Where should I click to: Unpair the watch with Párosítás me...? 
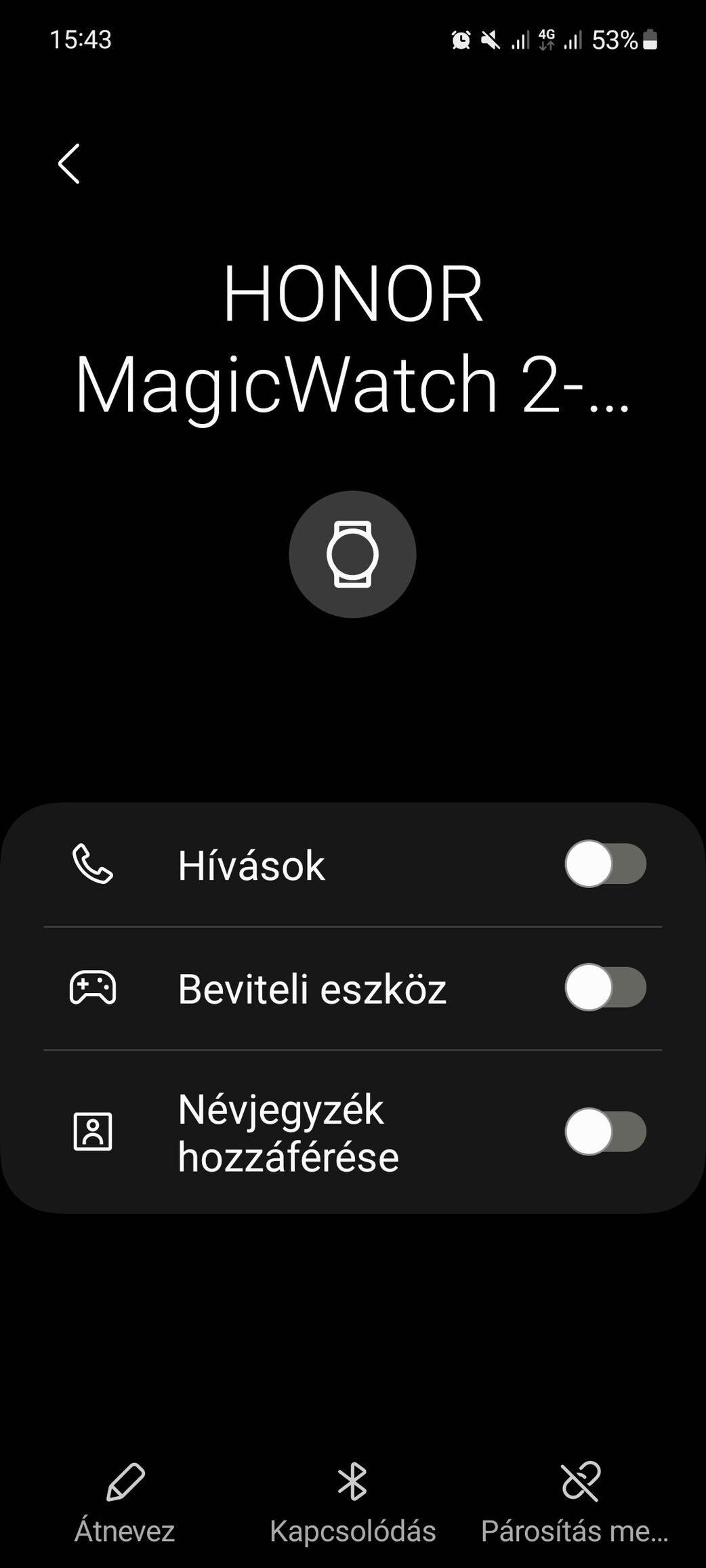(x=575, y=1500)
